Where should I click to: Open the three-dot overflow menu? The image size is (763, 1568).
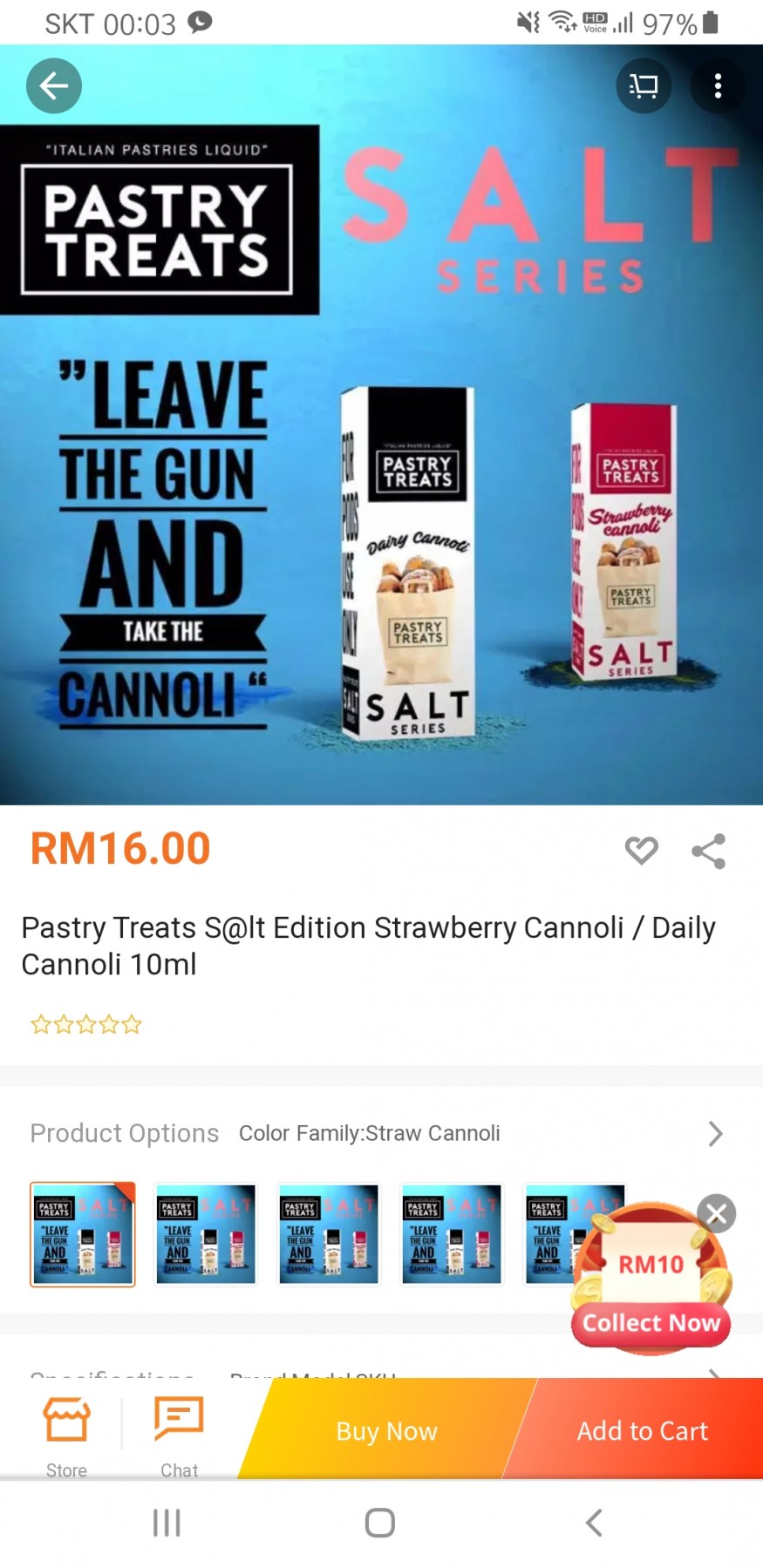[718, 85]
